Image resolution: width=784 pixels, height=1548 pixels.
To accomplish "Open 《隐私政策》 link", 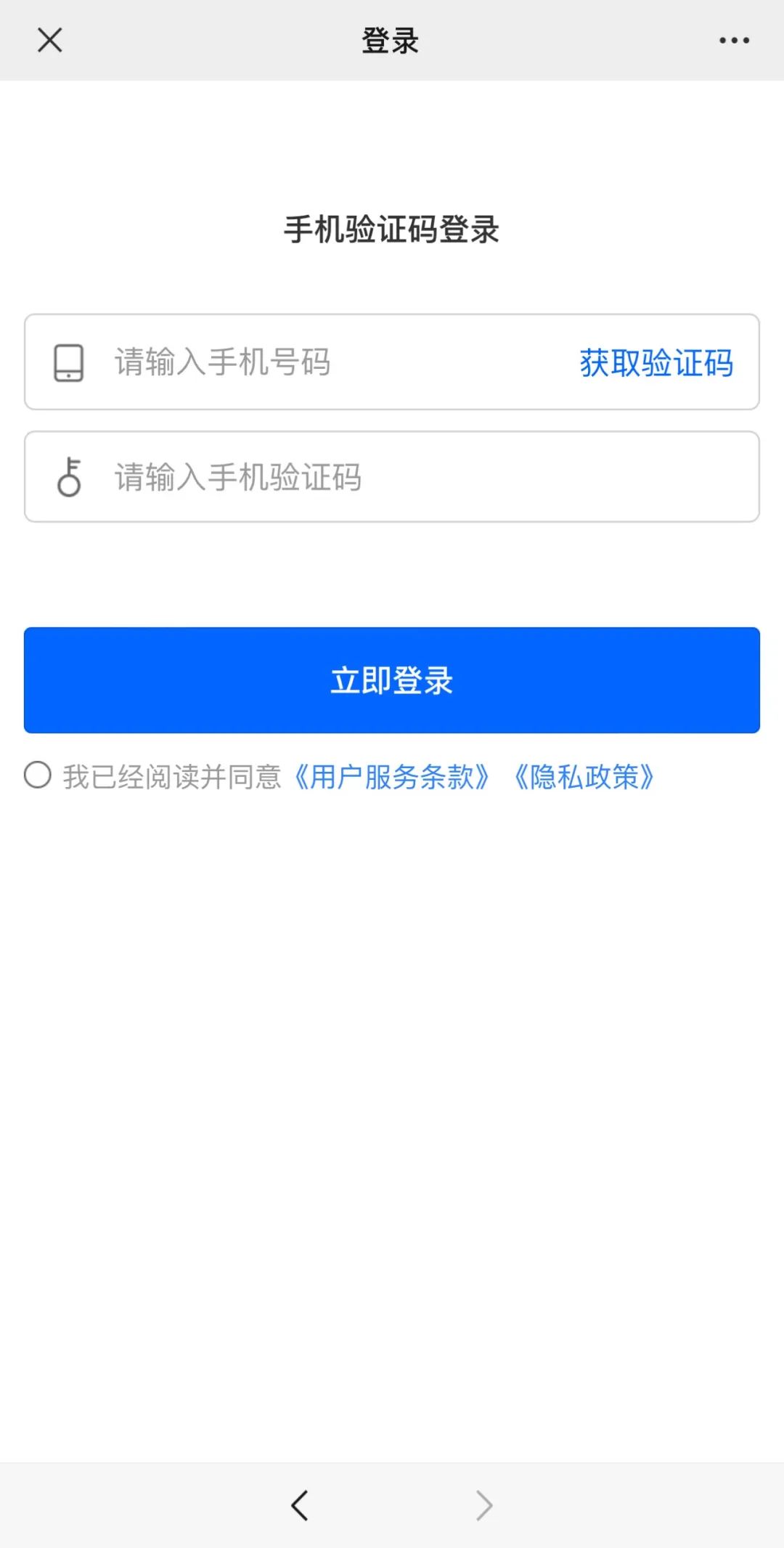I will (x=584, y=777).
